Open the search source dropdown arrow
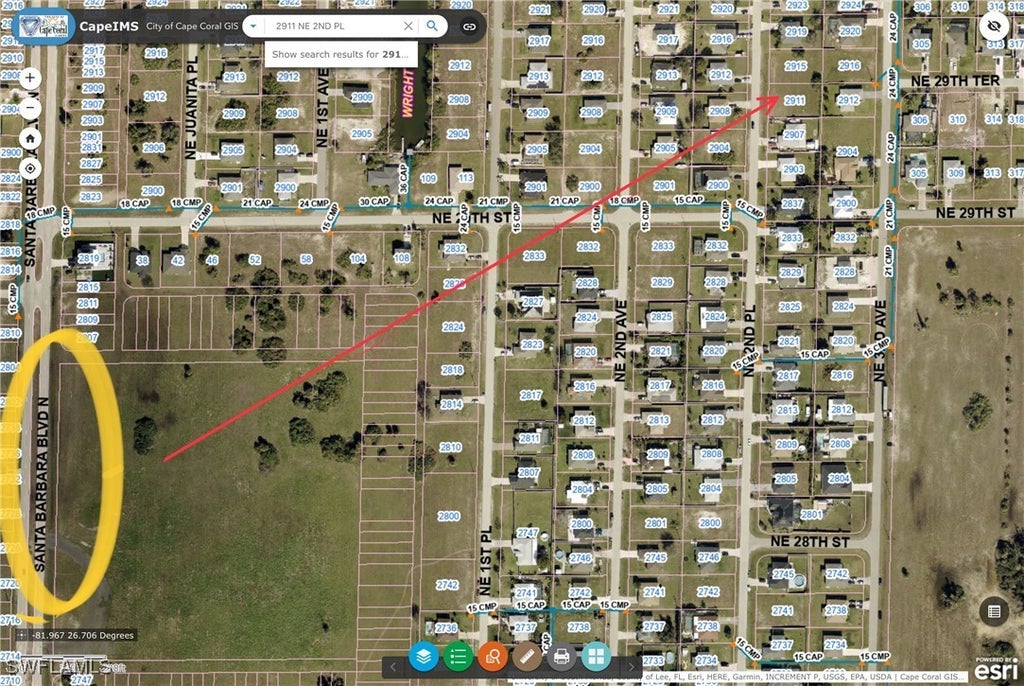1024x686 pixels. (x=254, y=26)
